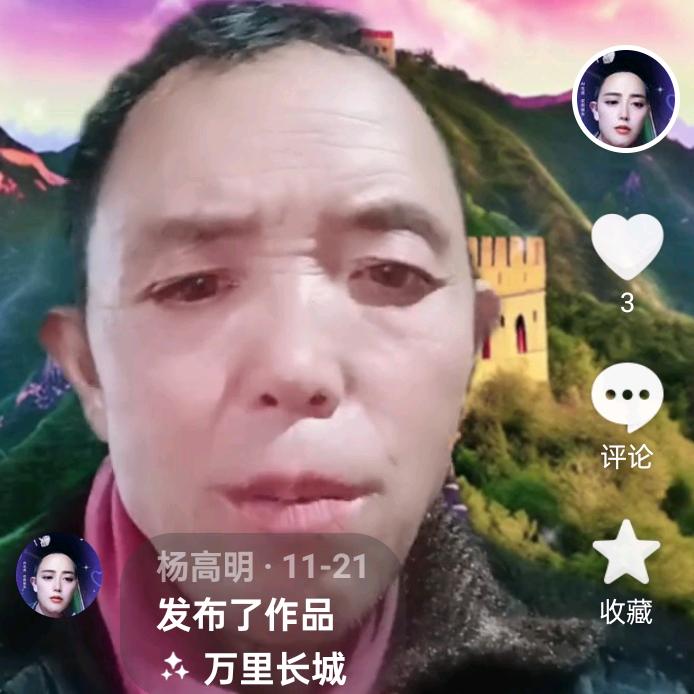Open the creator's avatar above the like heart
694x694 pixels.
625,100
